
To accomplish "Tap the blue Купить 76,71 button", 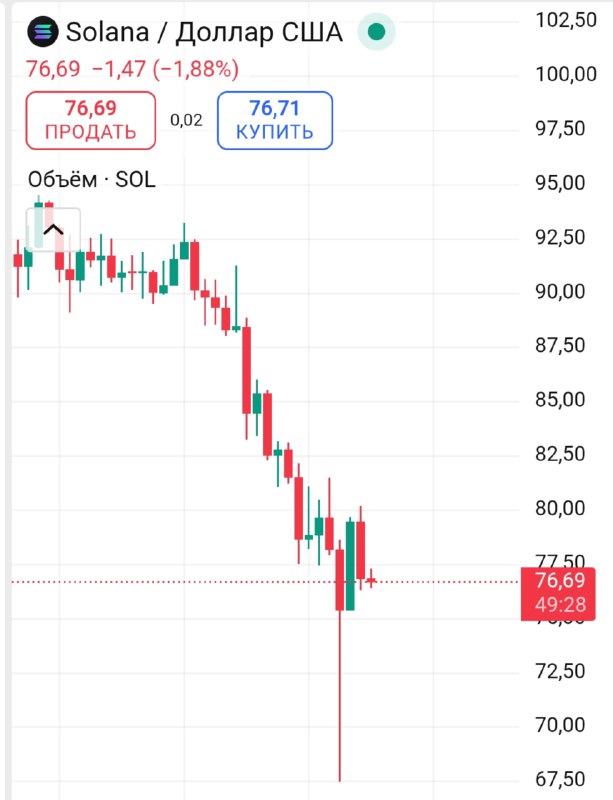I will (275, 120).
